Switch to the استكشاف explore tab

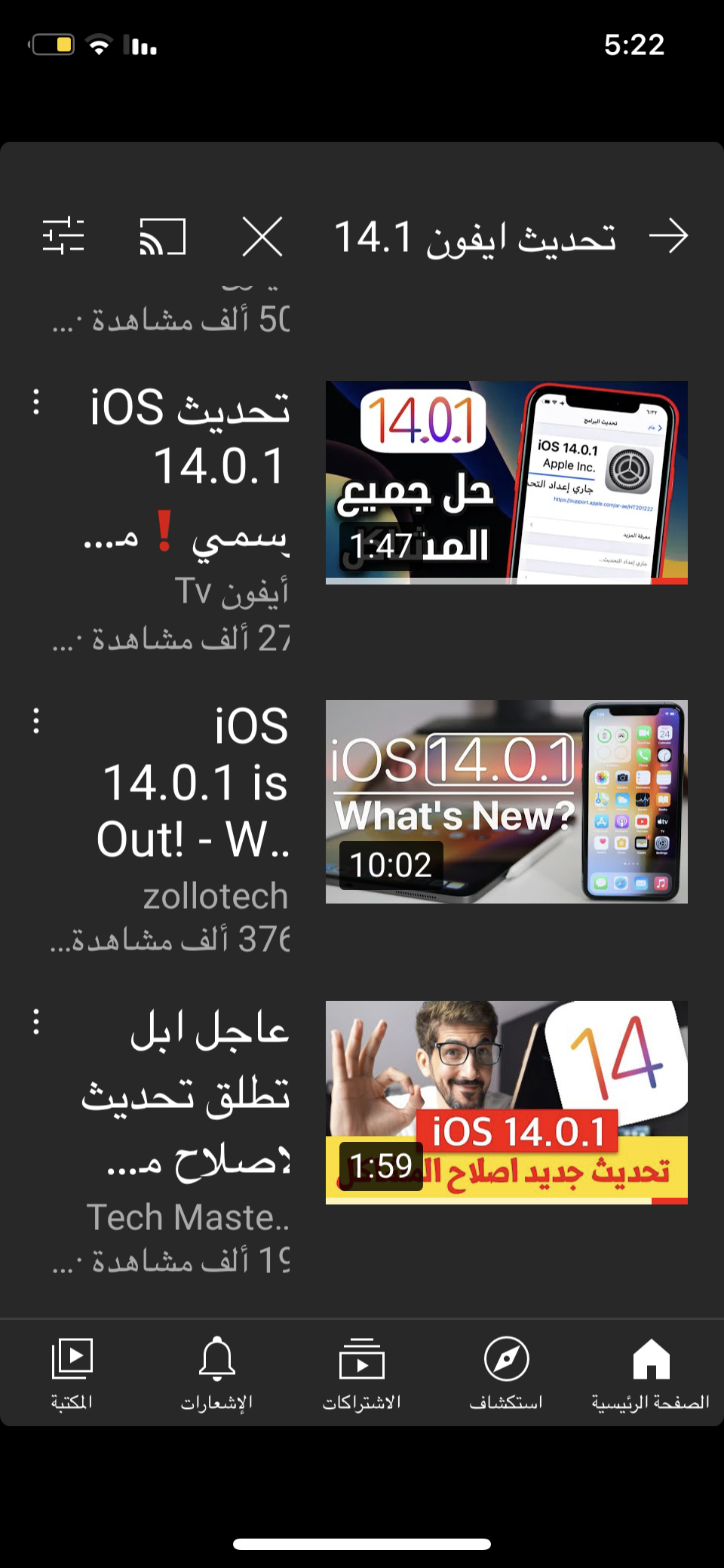point(506,1373)
